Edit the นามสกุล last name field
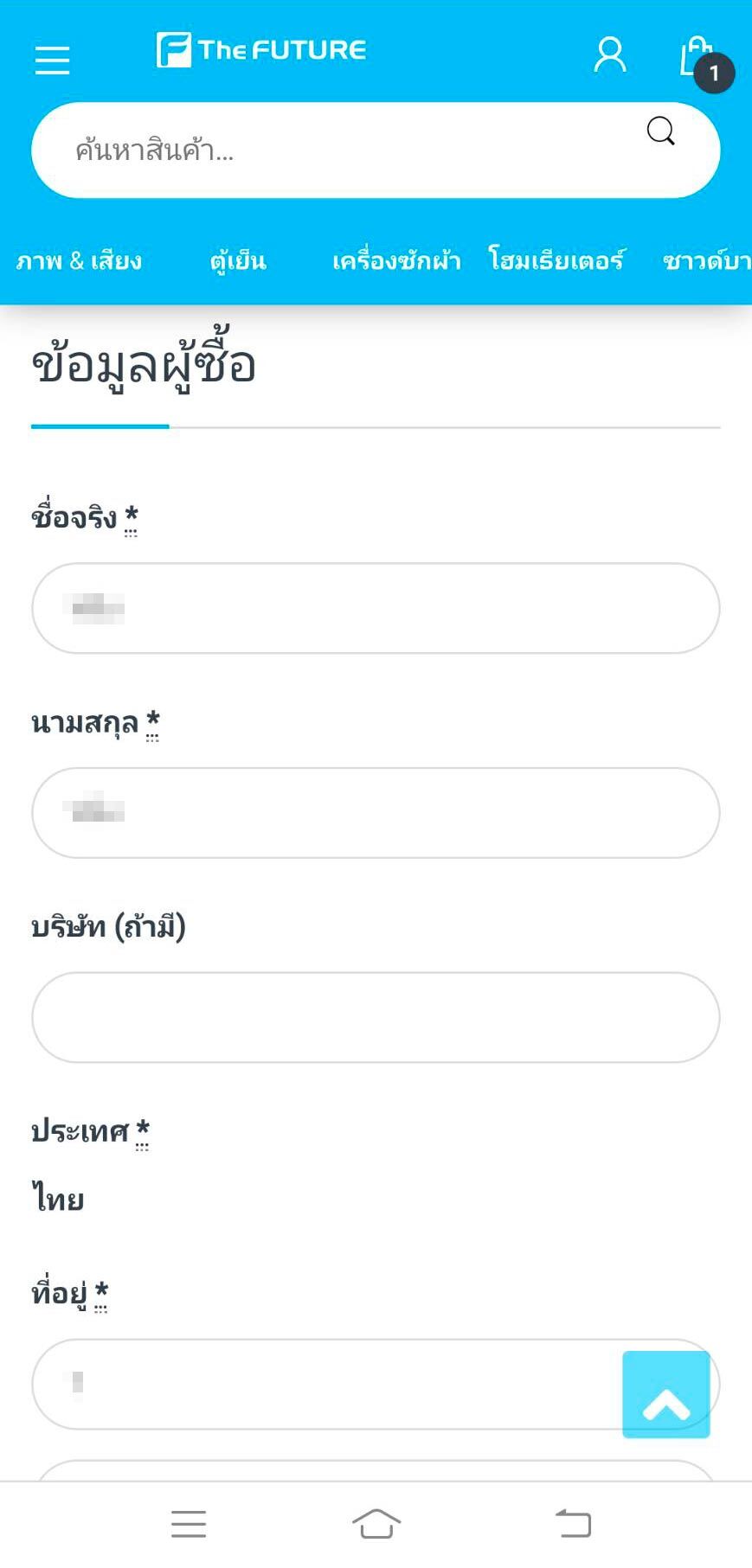Viewport: 752px width, 1568px height. point(376,812)
